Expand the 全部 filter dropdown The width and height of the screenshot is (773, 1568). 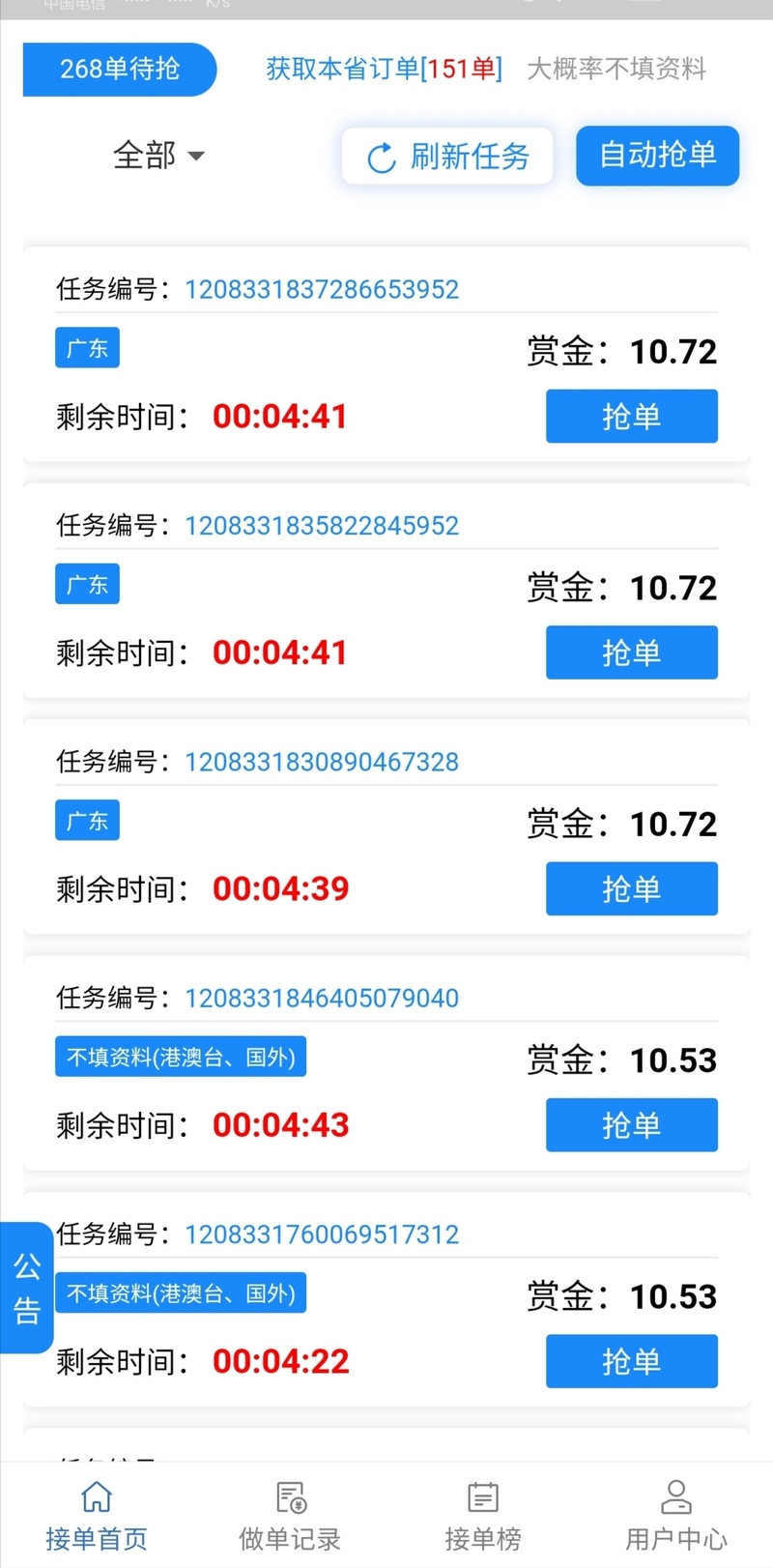(159, 156)
